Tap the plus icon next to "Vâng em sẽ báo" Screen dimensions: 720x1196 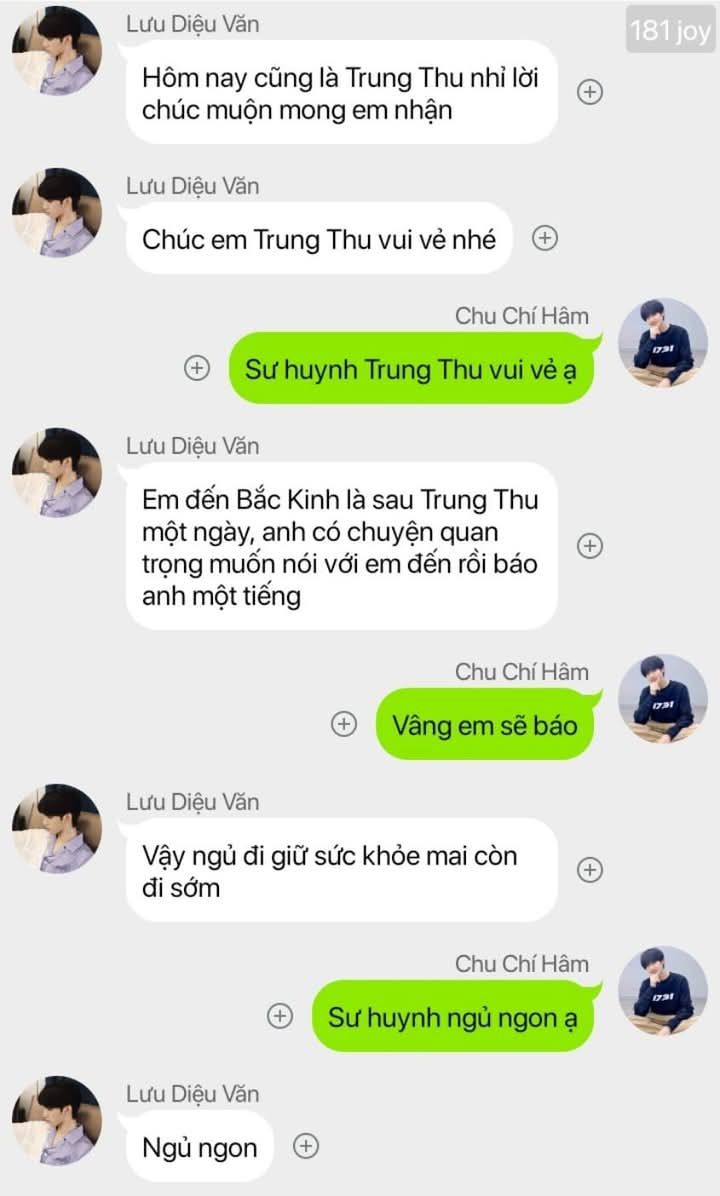344,724
